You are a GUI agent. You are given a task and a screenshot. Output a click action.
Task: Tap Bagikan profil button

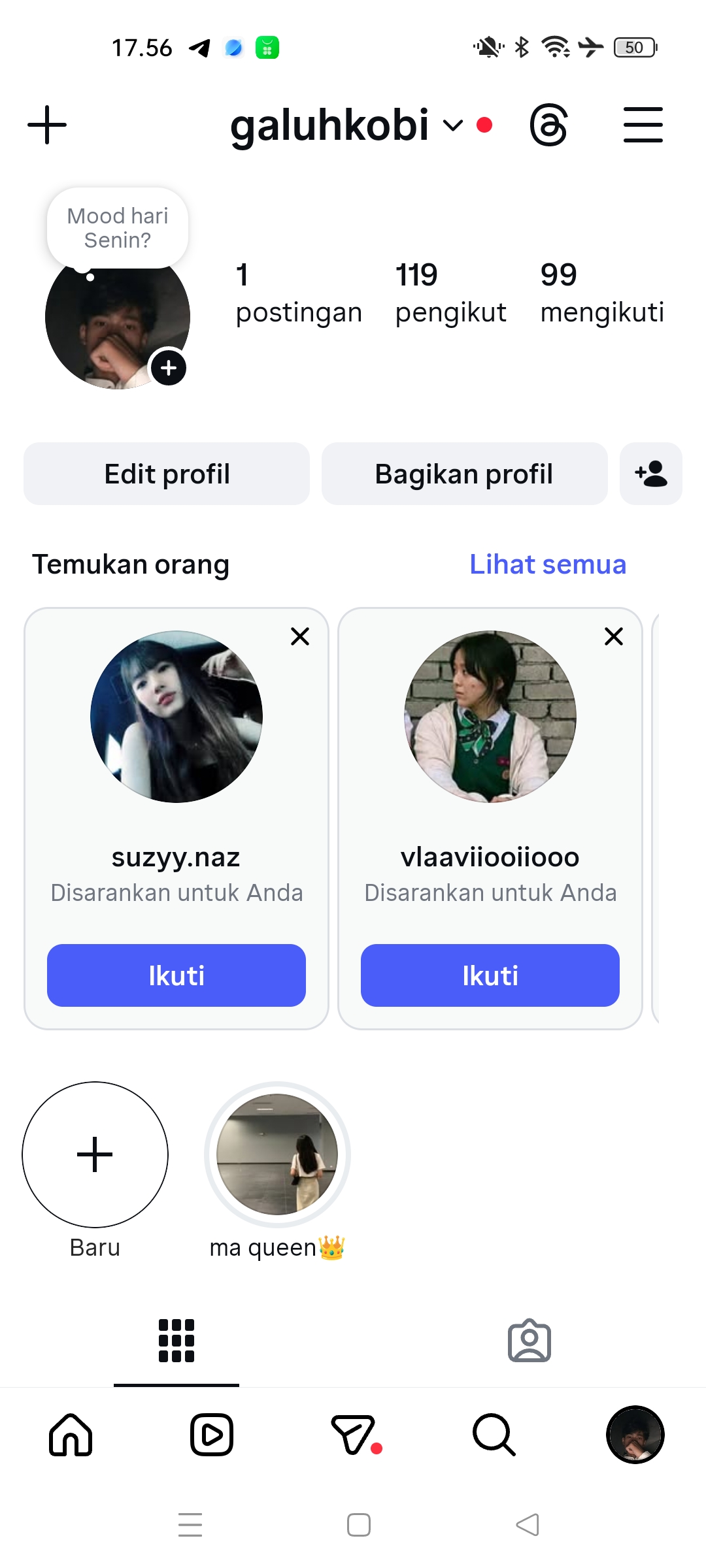(x=464, y=474)
